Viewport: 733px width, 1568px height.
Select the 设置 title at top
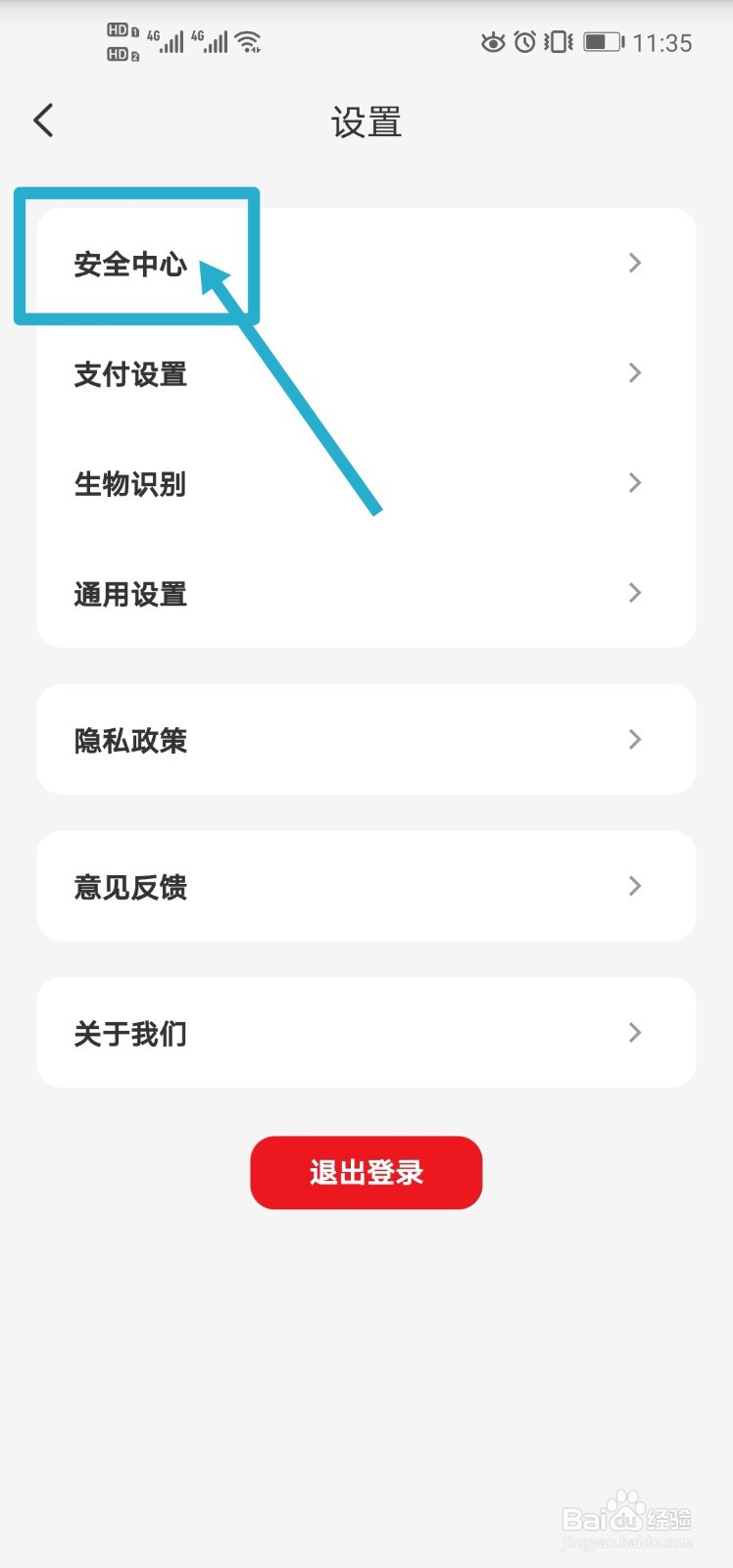click(x=366, y=122)
